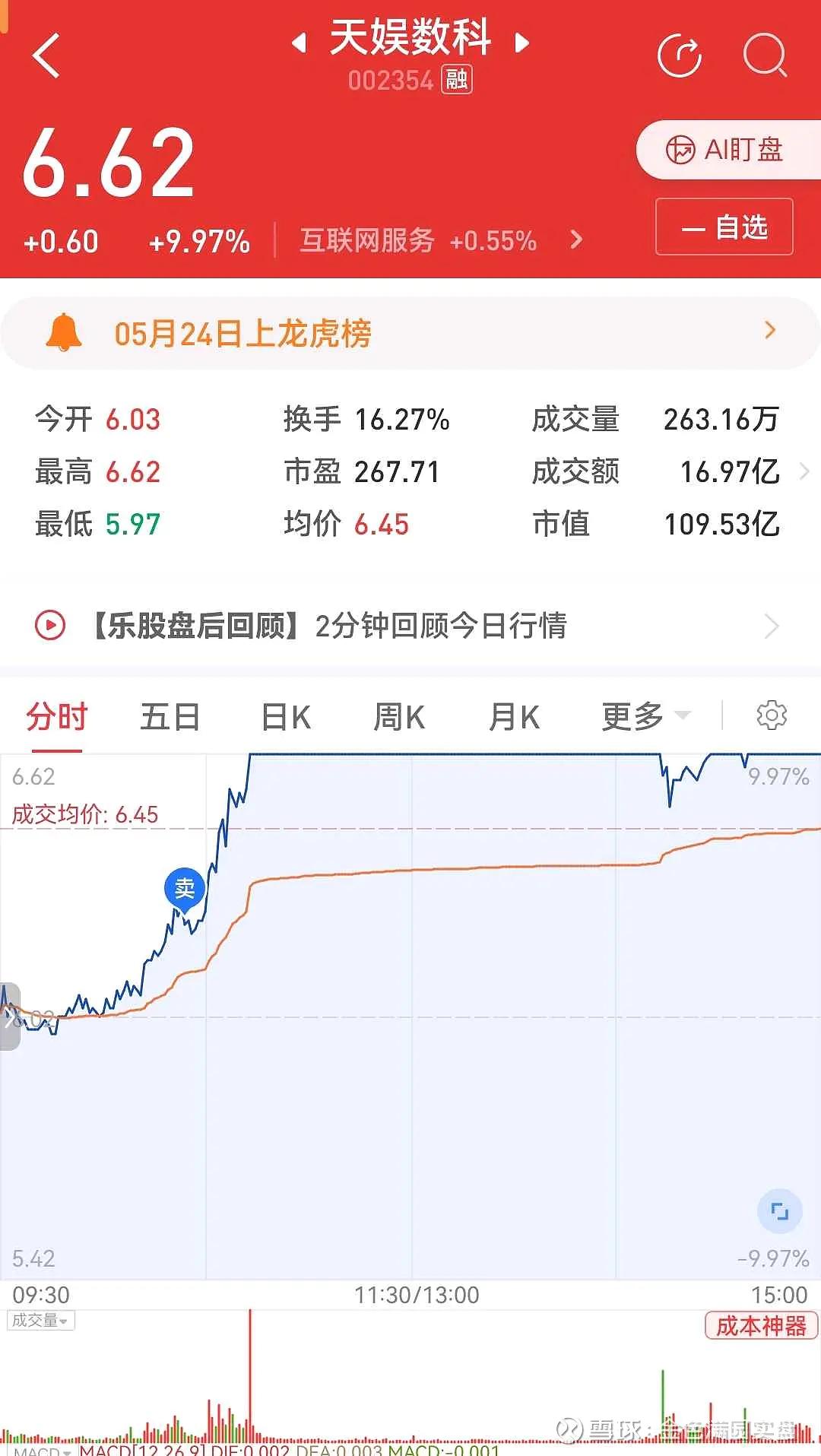Expand chart to fullscreen
The width and height of the screenshot is (821, 1456).
[780, 1211]
